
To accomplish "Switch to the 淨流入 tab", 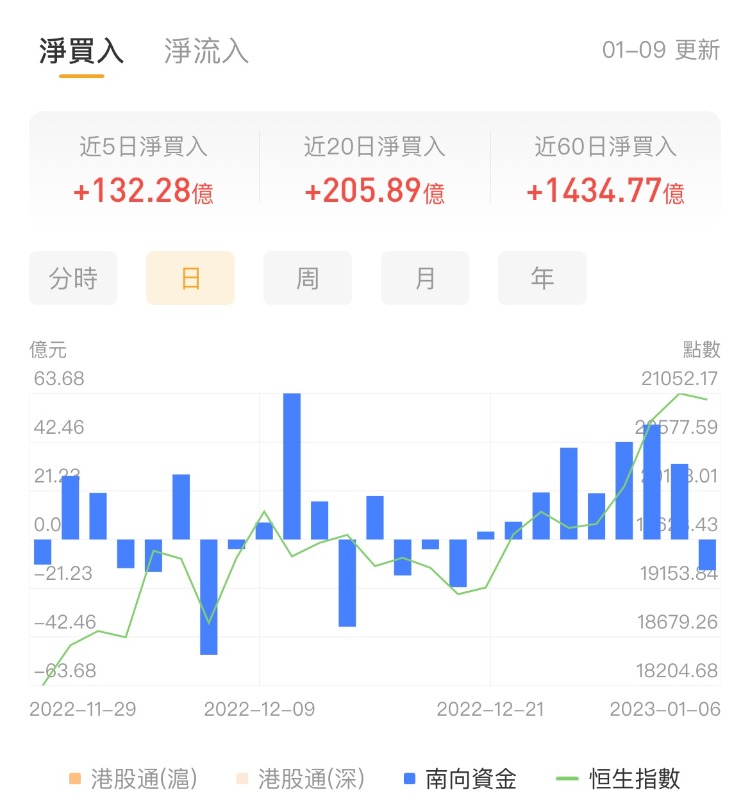I will click(206, 51).
